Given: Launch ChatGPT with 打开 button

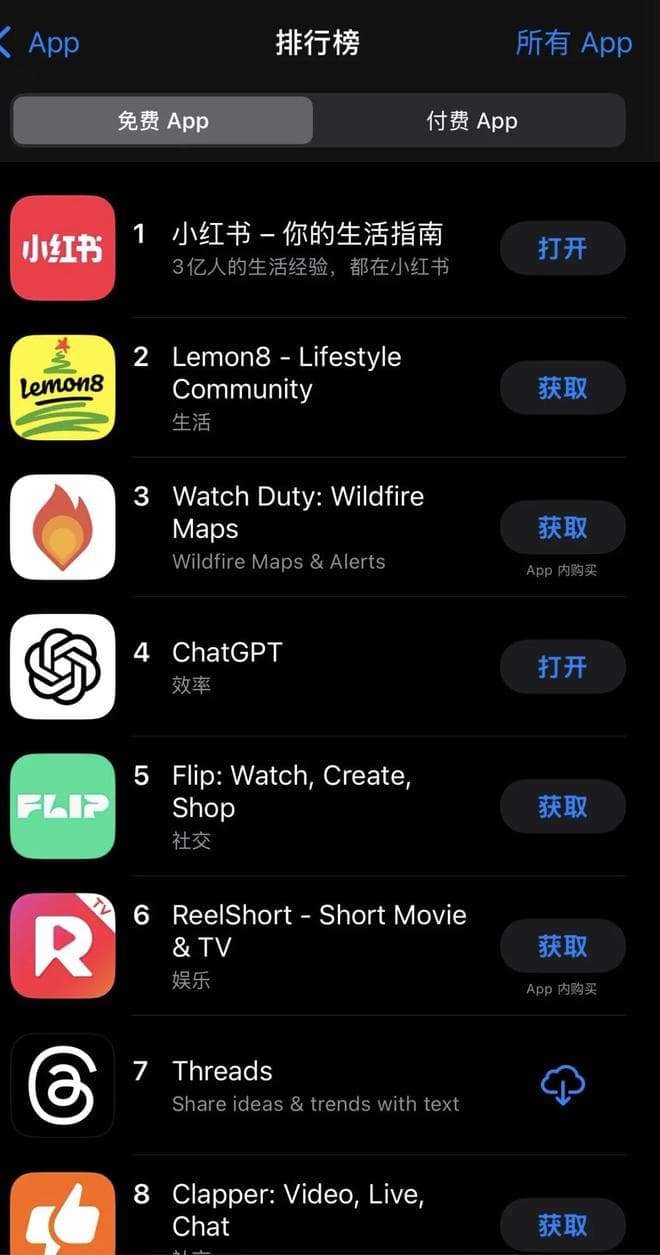Looking at the screenshot, I should click(562, 667).
